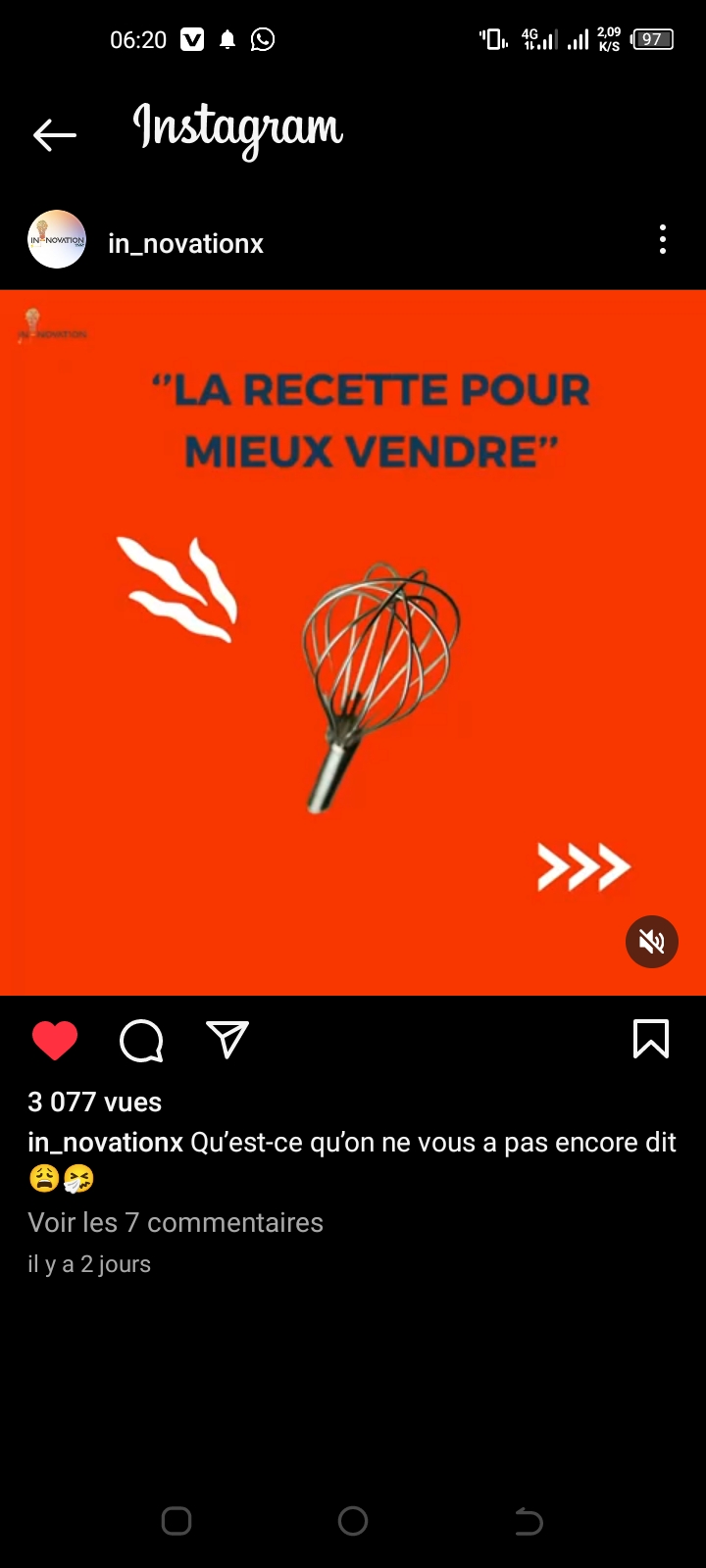Open the comment bubble icon
Screen dimensions: 706x1568
141,1040
